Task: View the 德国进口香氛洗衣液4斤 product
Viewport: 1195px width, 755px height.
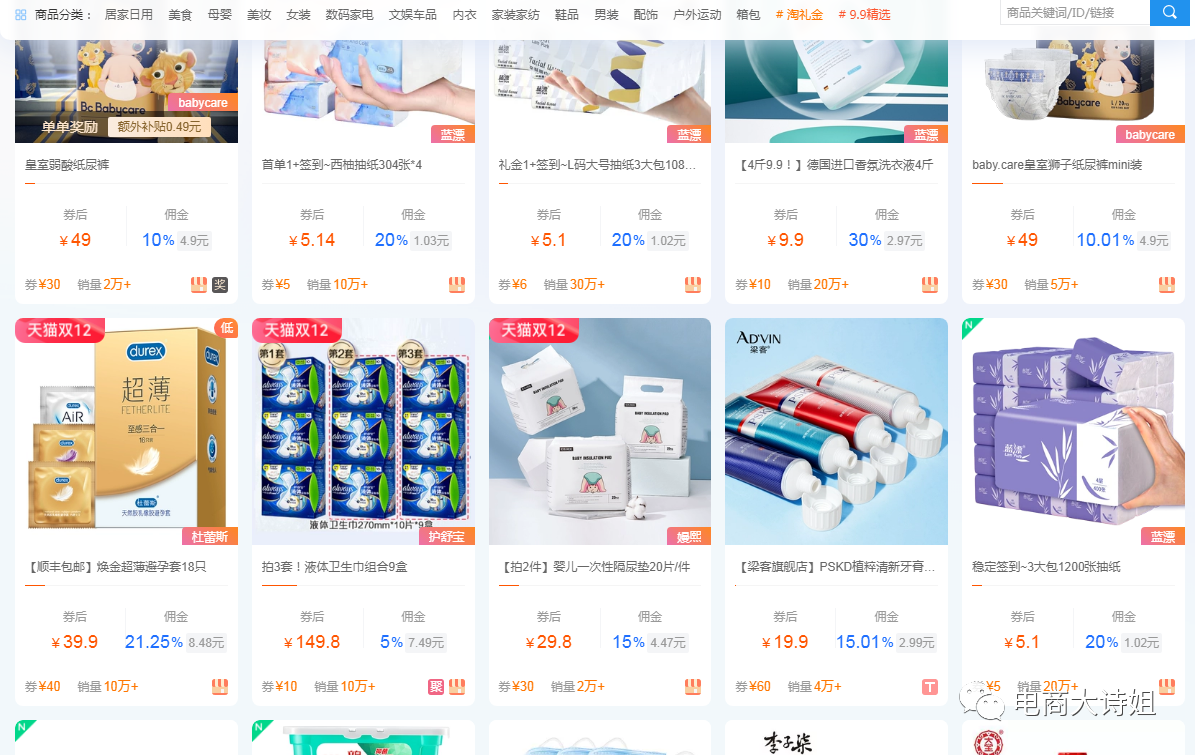Action: coord(834,164)
